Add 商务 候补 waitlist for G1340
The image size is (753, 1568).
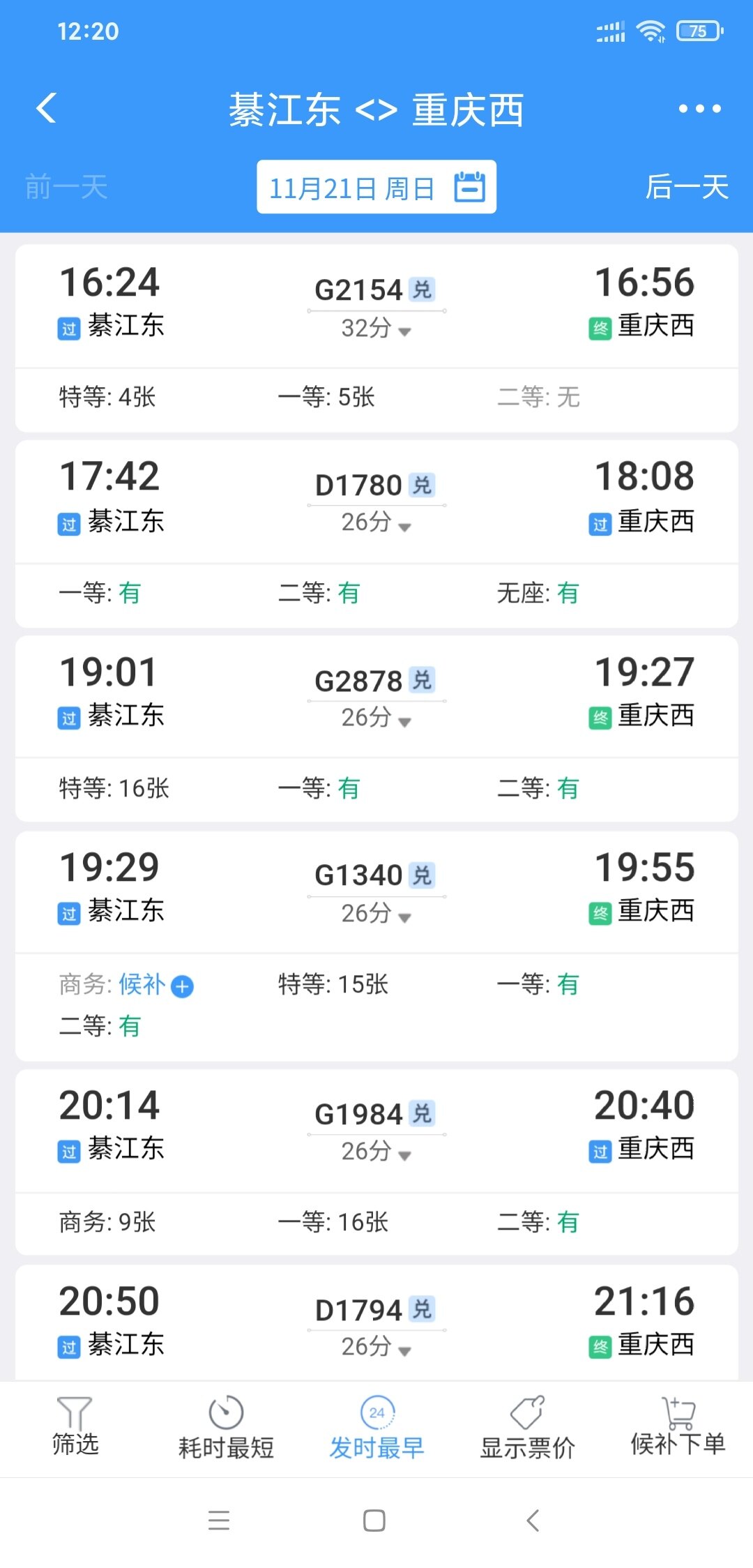(182, 986)
